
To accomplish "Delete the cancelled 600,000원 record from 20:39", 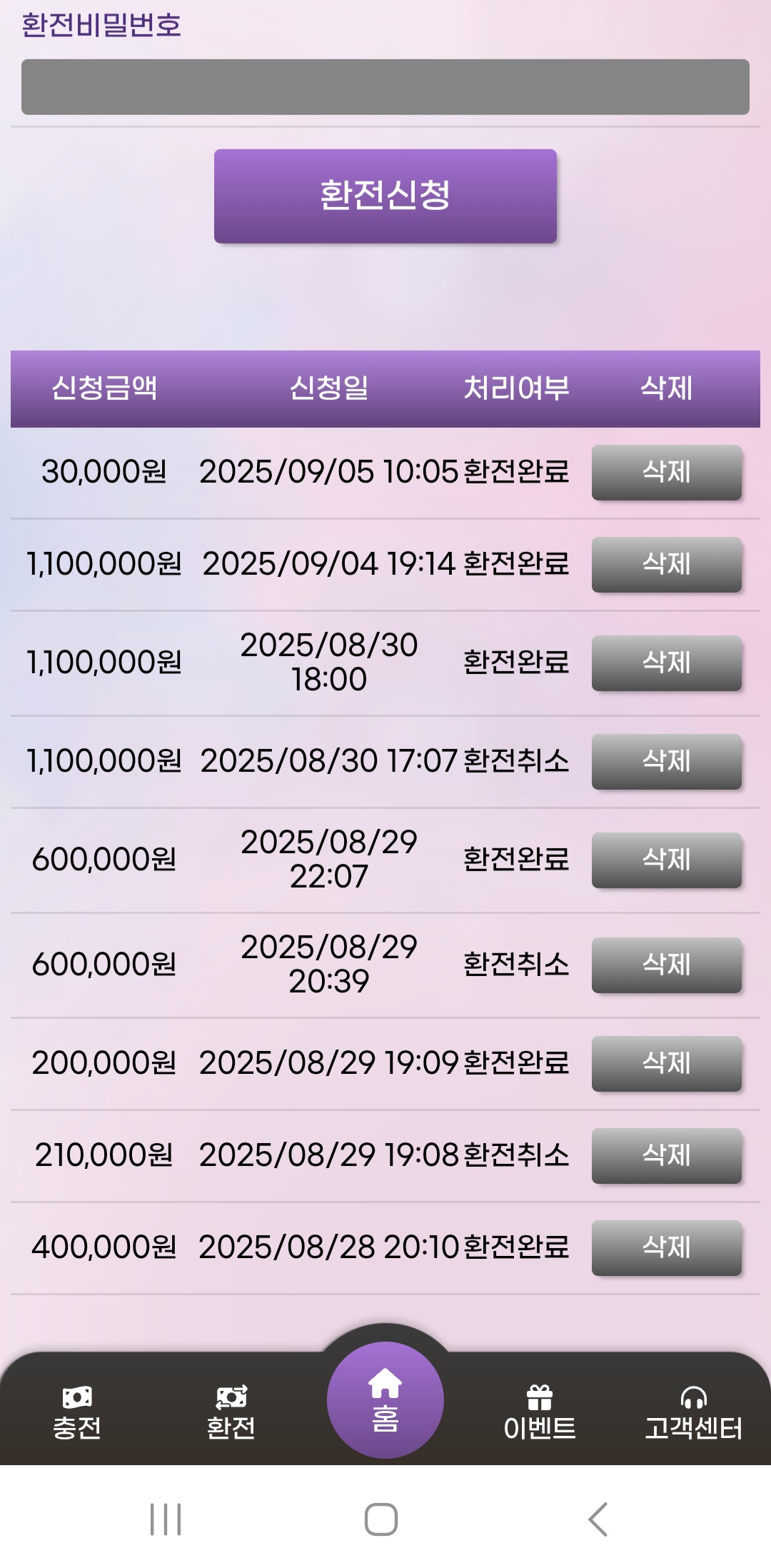I will click(666, 965).
